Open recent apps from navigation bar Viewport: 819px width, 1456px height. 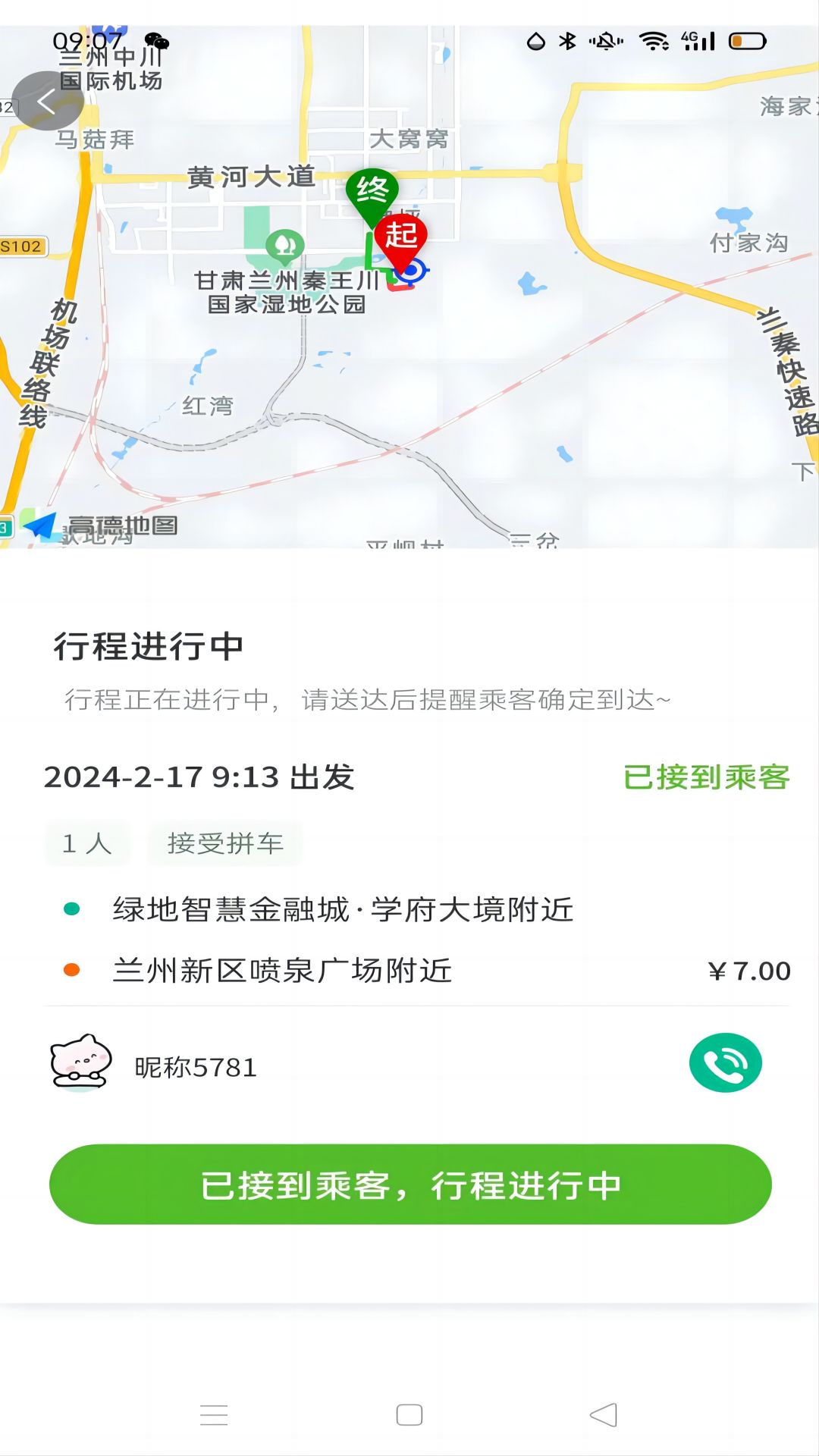(214, 1414)
